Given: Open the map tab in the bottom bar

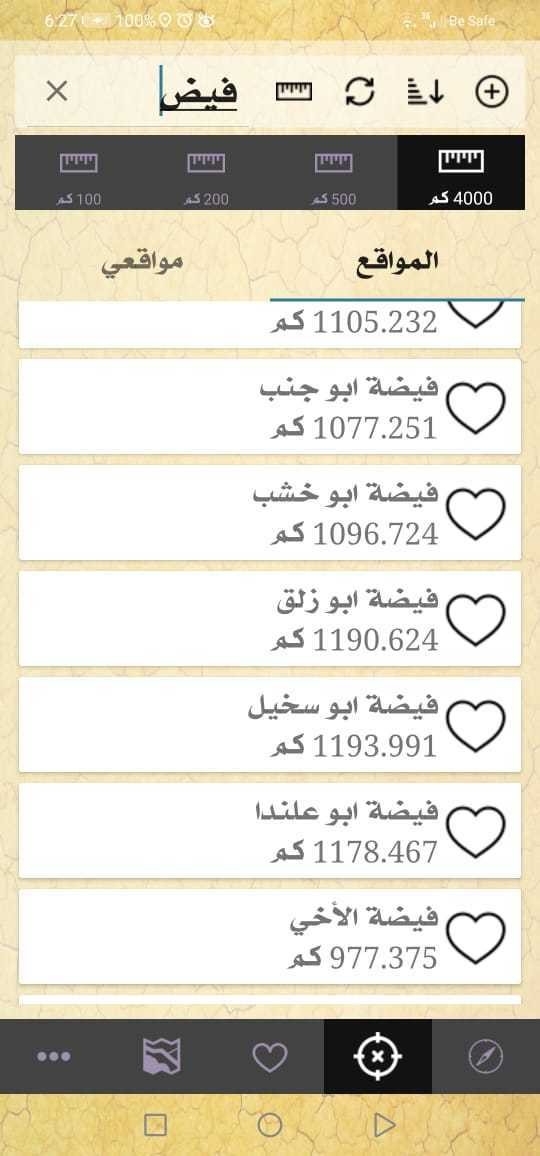Looking at the screenshot, I should [x=162, y=1057].
